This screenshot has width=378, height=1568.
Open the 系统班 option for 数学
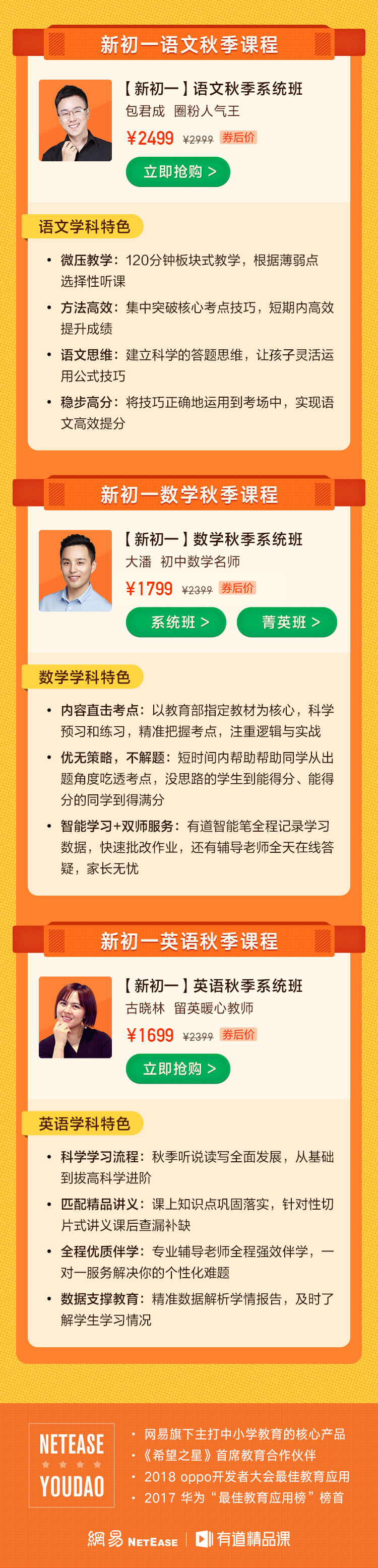click(x=176, y=622)
